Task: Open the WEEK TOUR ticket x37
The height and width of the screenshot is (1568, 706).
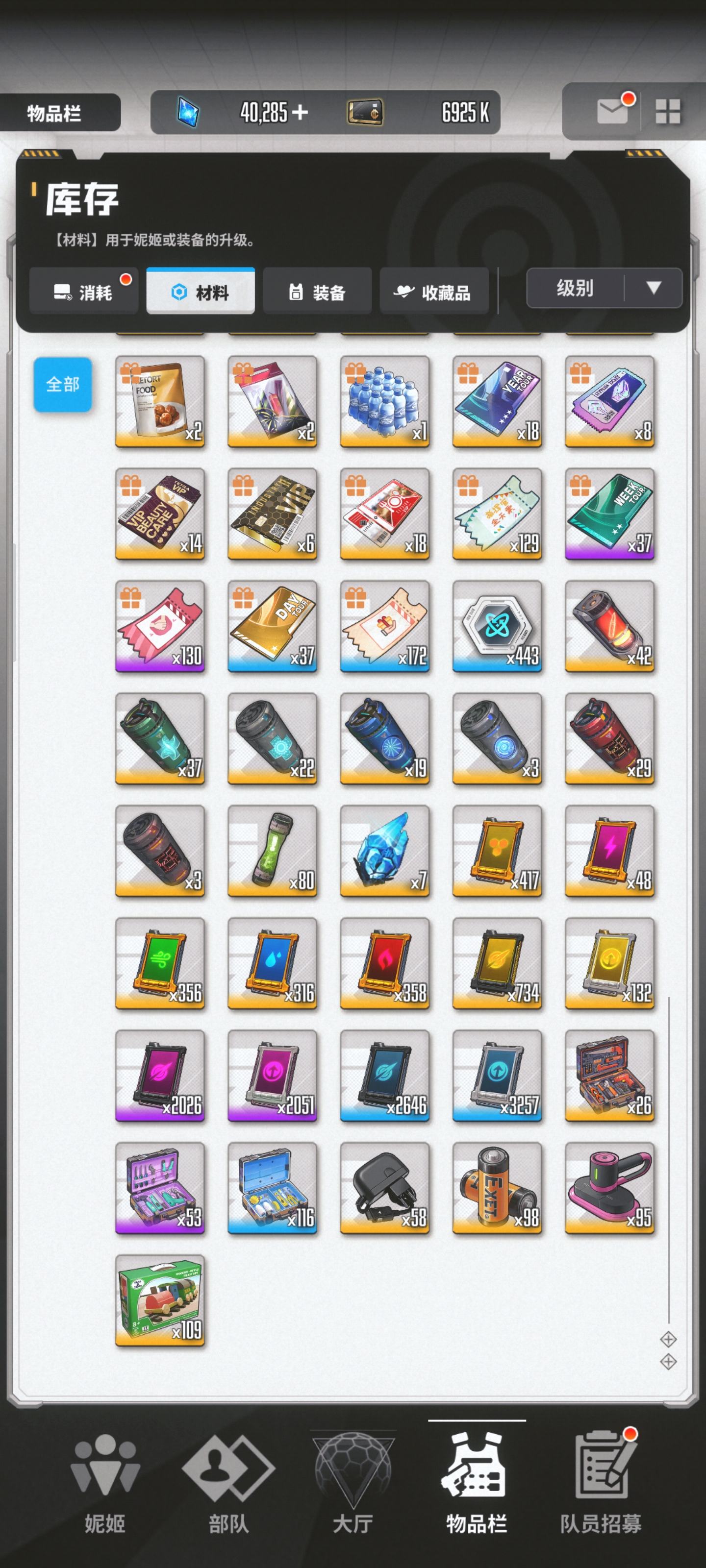Action: pos(609,514)
